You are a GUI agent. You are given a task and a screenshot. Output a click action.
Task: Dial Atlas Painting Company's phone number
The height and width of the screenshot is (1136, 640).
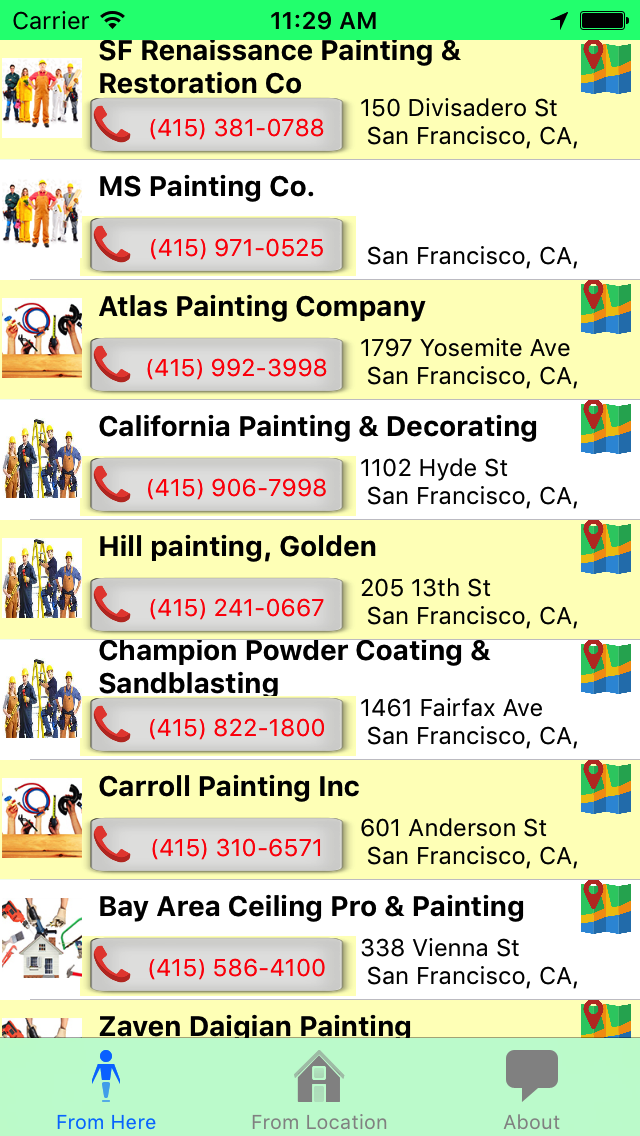pyautogui.click(x=217, y=367)
